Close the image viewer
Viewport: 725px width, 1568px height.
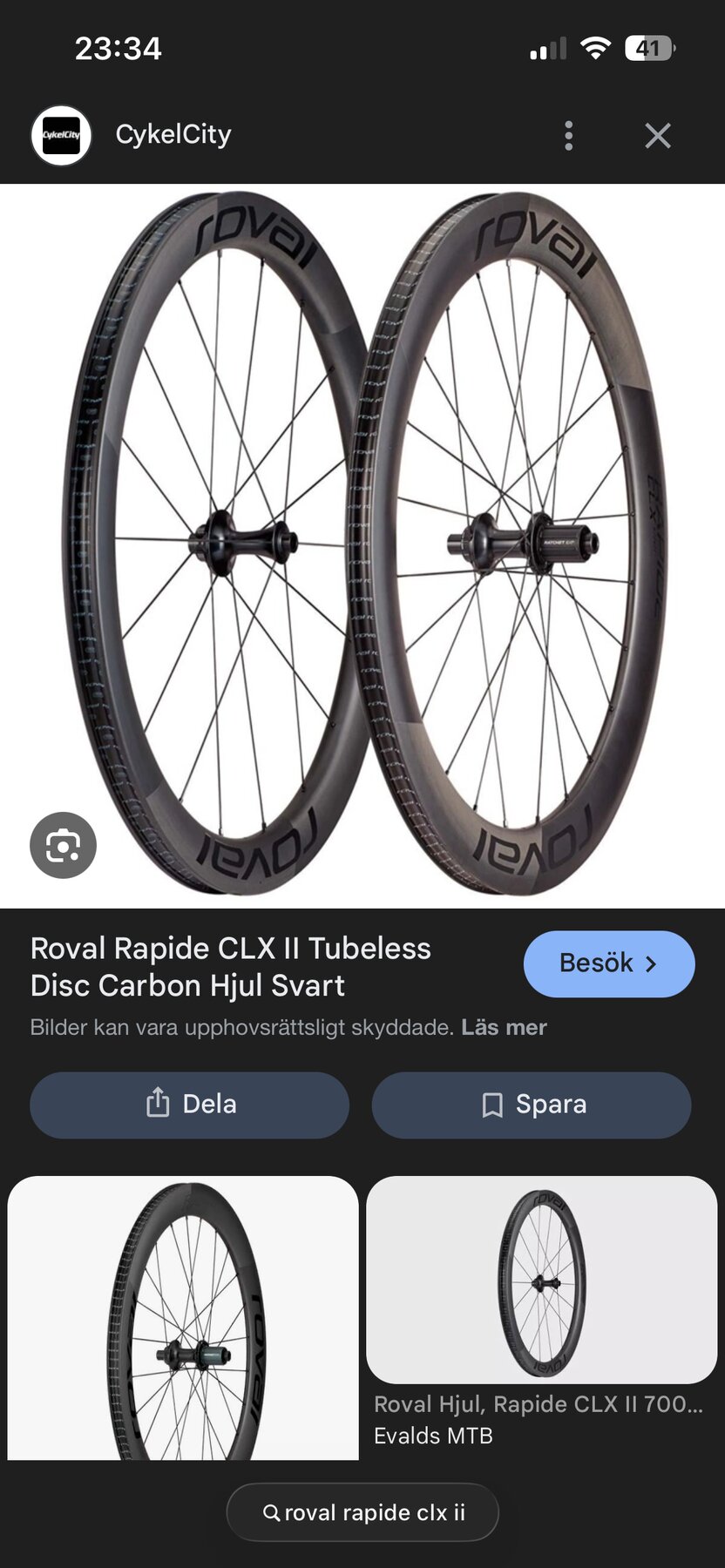coord(658,136)
